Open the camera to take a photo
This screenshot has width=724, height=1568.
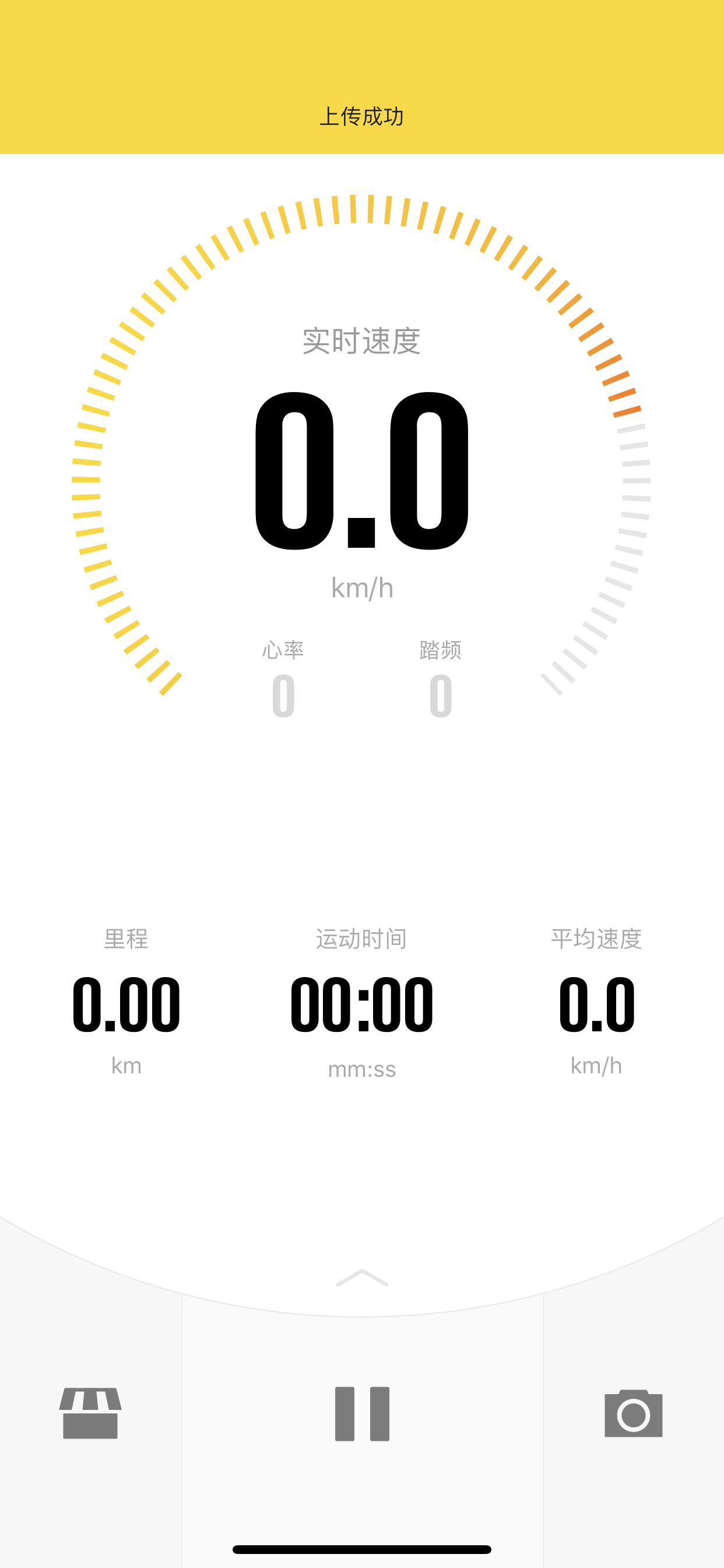click(633, 1413)
